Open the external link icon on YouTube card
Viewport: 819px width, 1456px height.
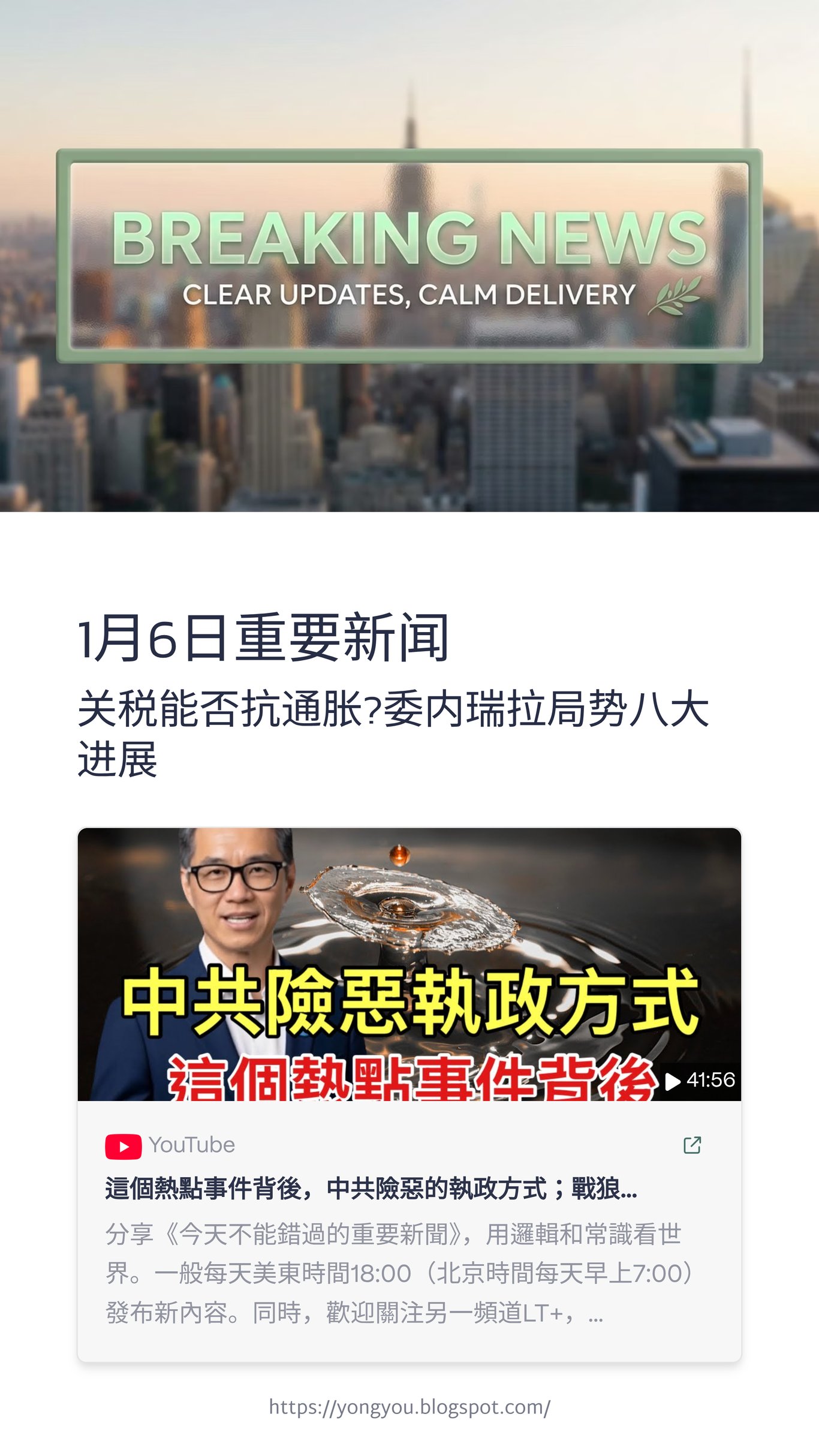[x=692, y=1145]
